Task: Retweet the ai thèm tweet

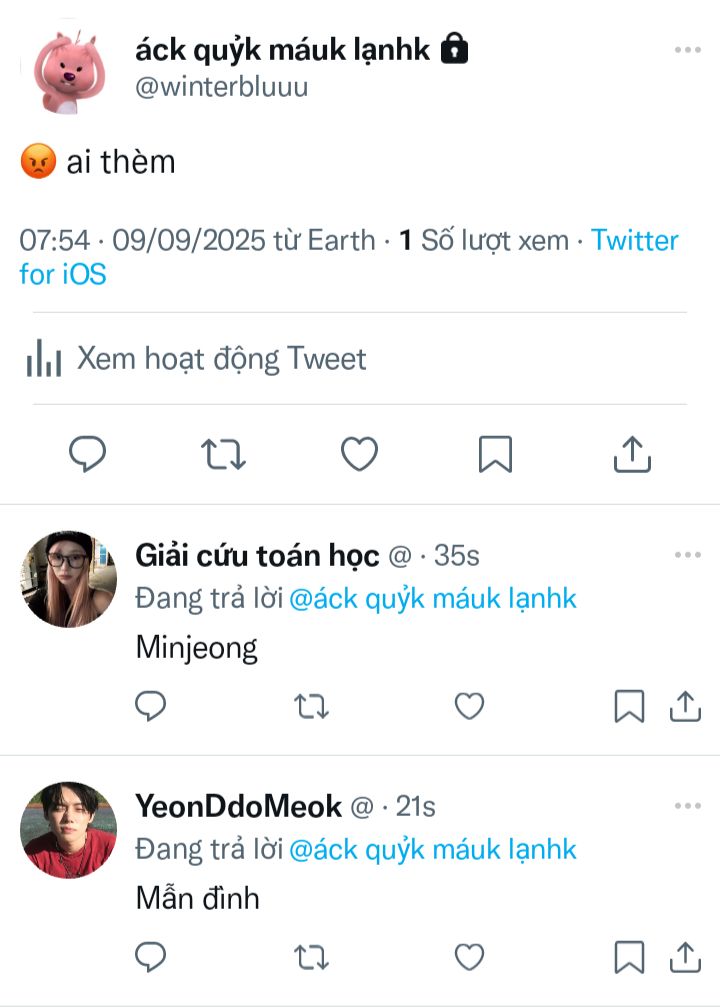Action: click(x=223, y=455)
